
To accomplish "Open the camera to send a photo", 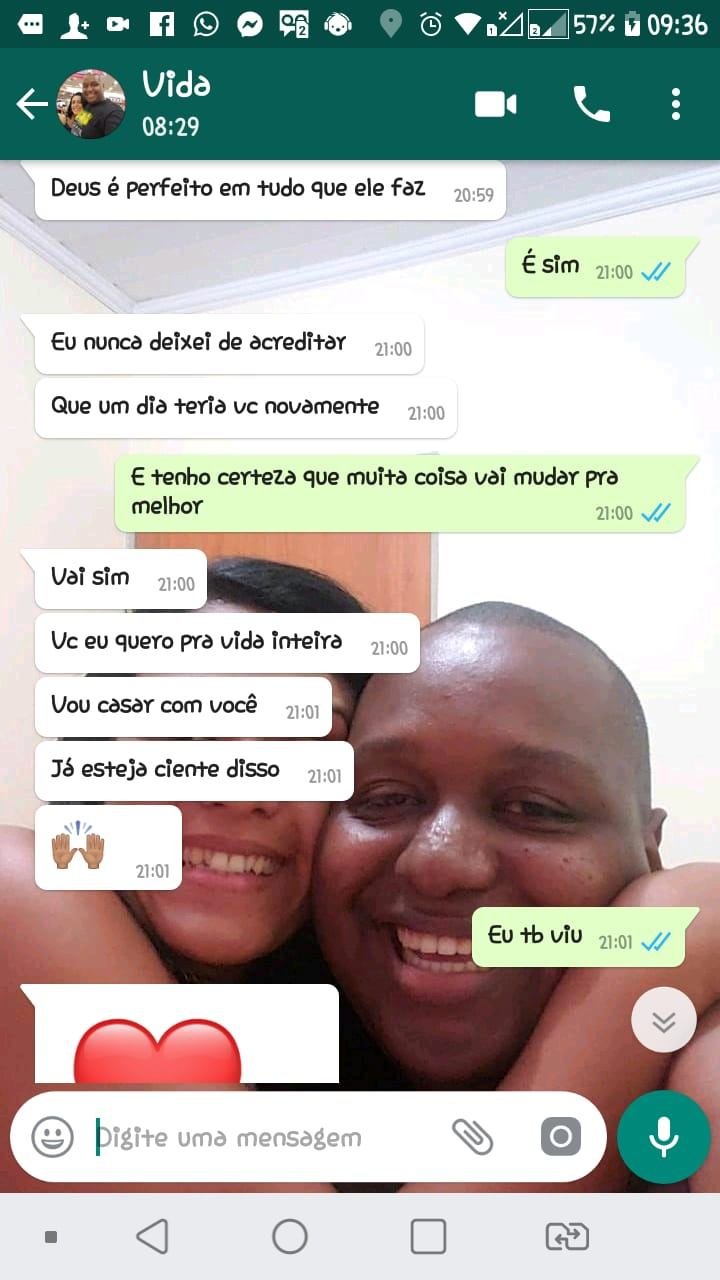I will 561,1137.
